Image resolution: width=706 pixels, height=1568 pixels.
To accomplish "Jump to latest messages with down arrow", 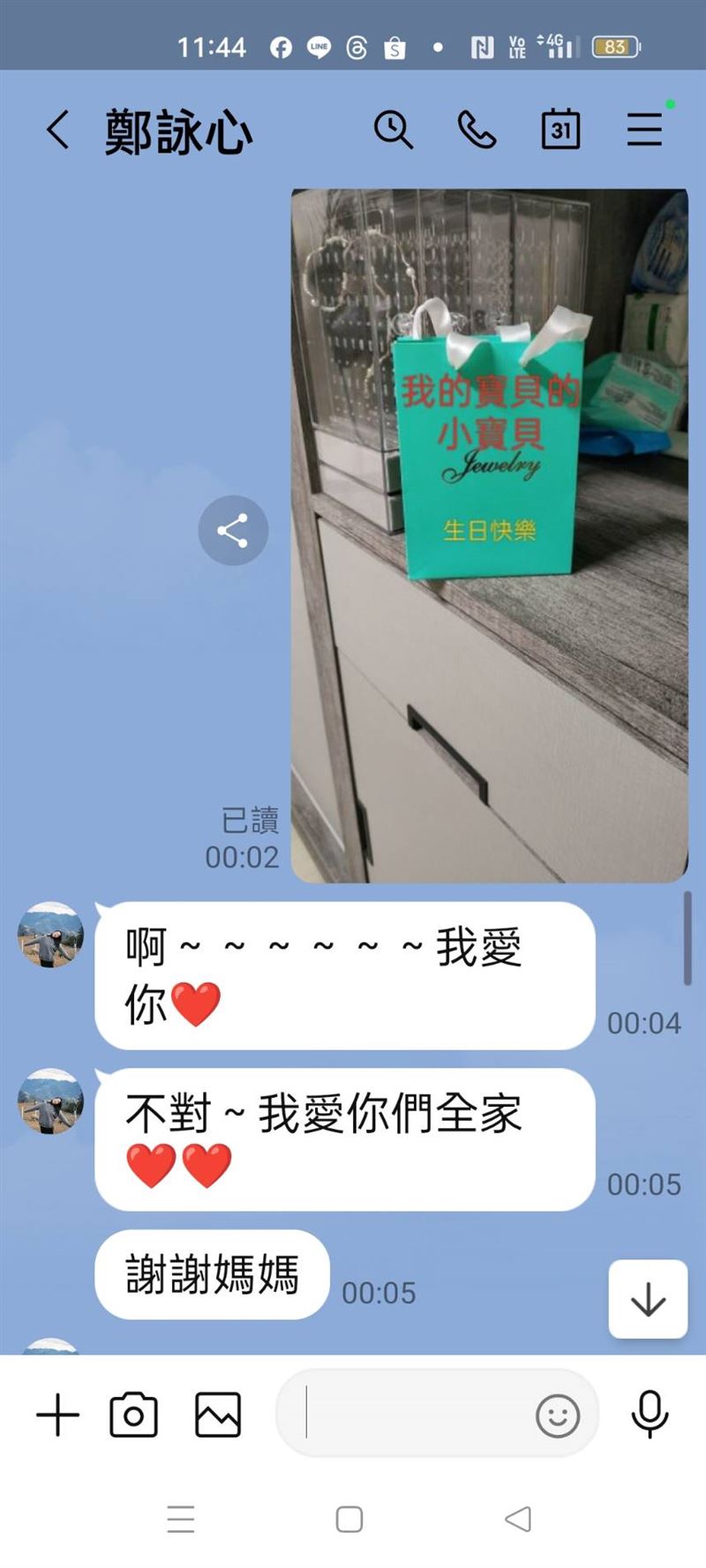I will pos(648,1299).
